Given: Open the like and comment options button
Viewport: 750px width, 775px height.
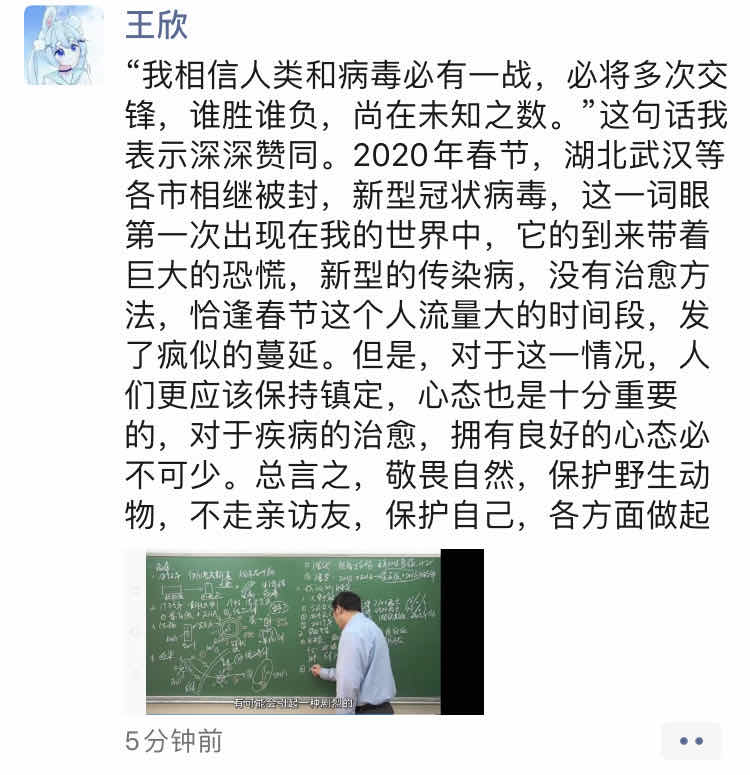Looking at the screenshot, I should (691, 741).
